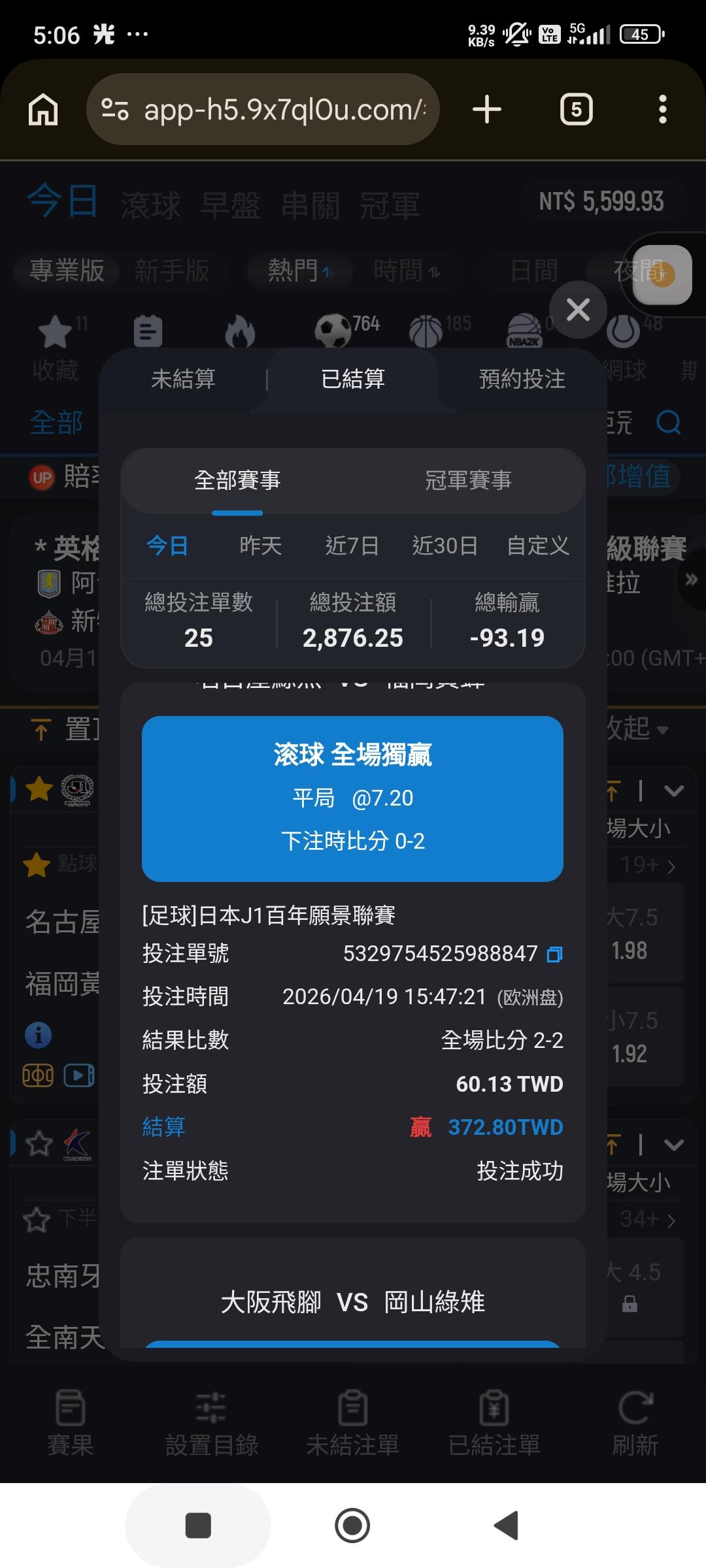706x1568 pixels.
Task: Open the browser overflow menu
Action: point(663,109)
